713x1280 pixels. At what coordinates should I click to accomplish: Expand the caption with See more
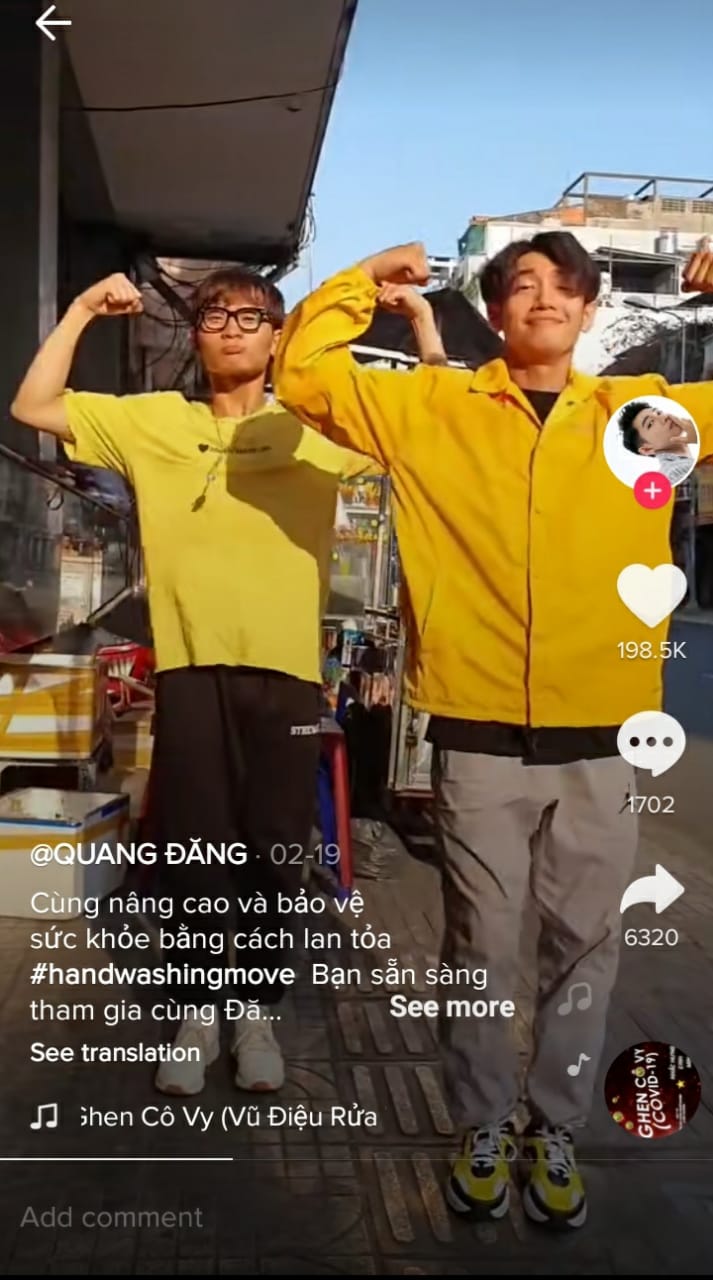452,1007
